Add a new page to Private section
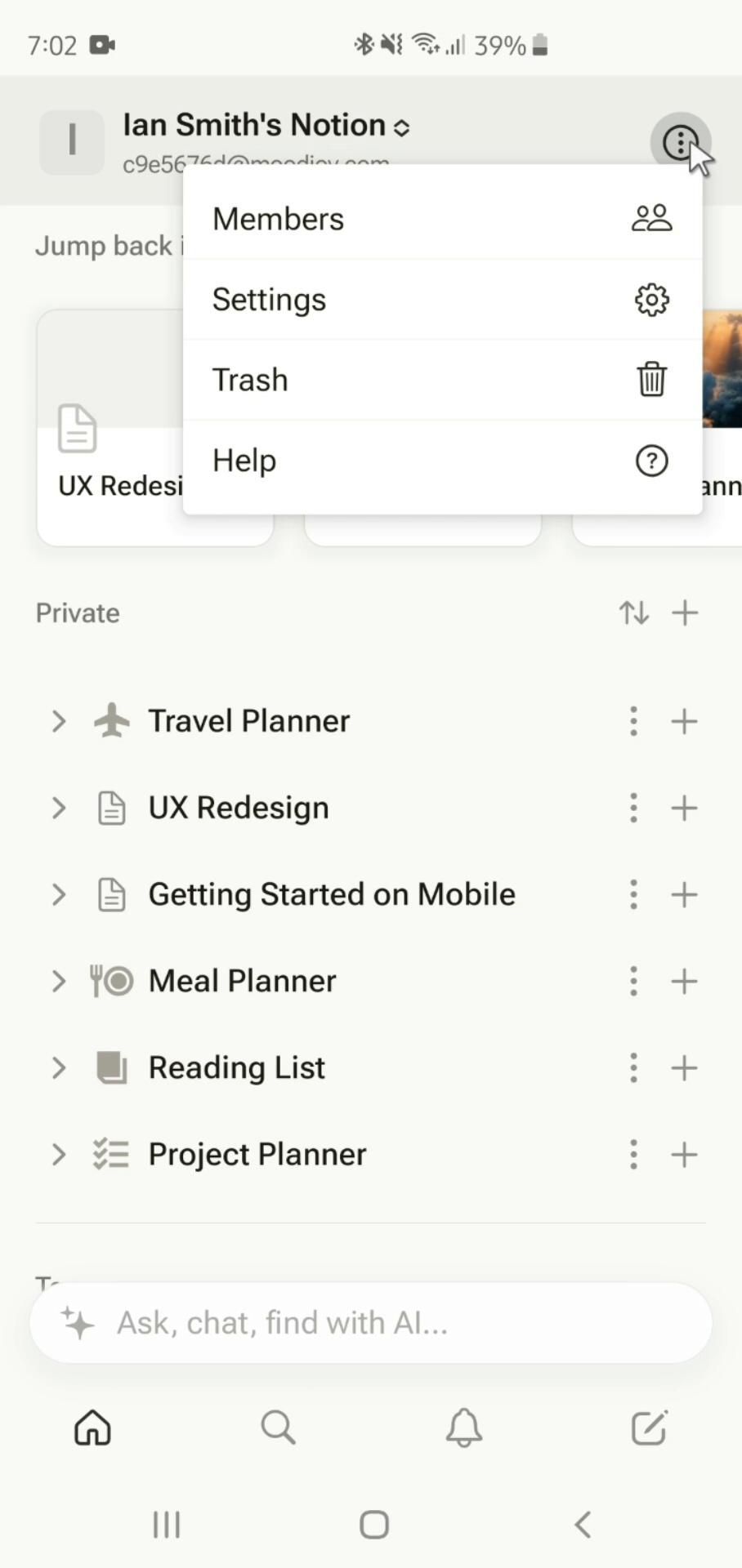Screen dimensions: 742x1568 coord(685,612)
